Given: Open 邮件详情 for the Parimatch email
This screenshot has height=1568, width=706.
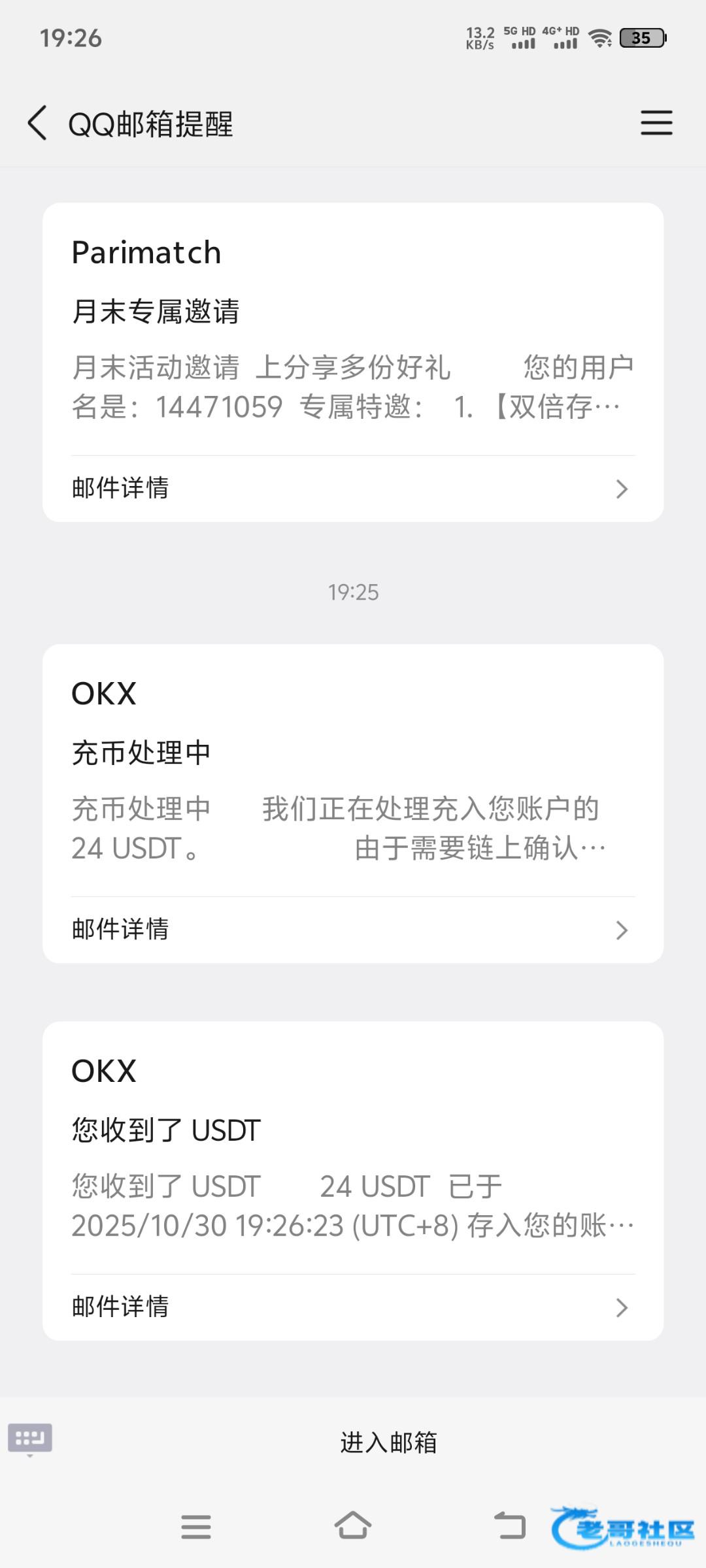Looking at the screenshot, I should [353, 489].
